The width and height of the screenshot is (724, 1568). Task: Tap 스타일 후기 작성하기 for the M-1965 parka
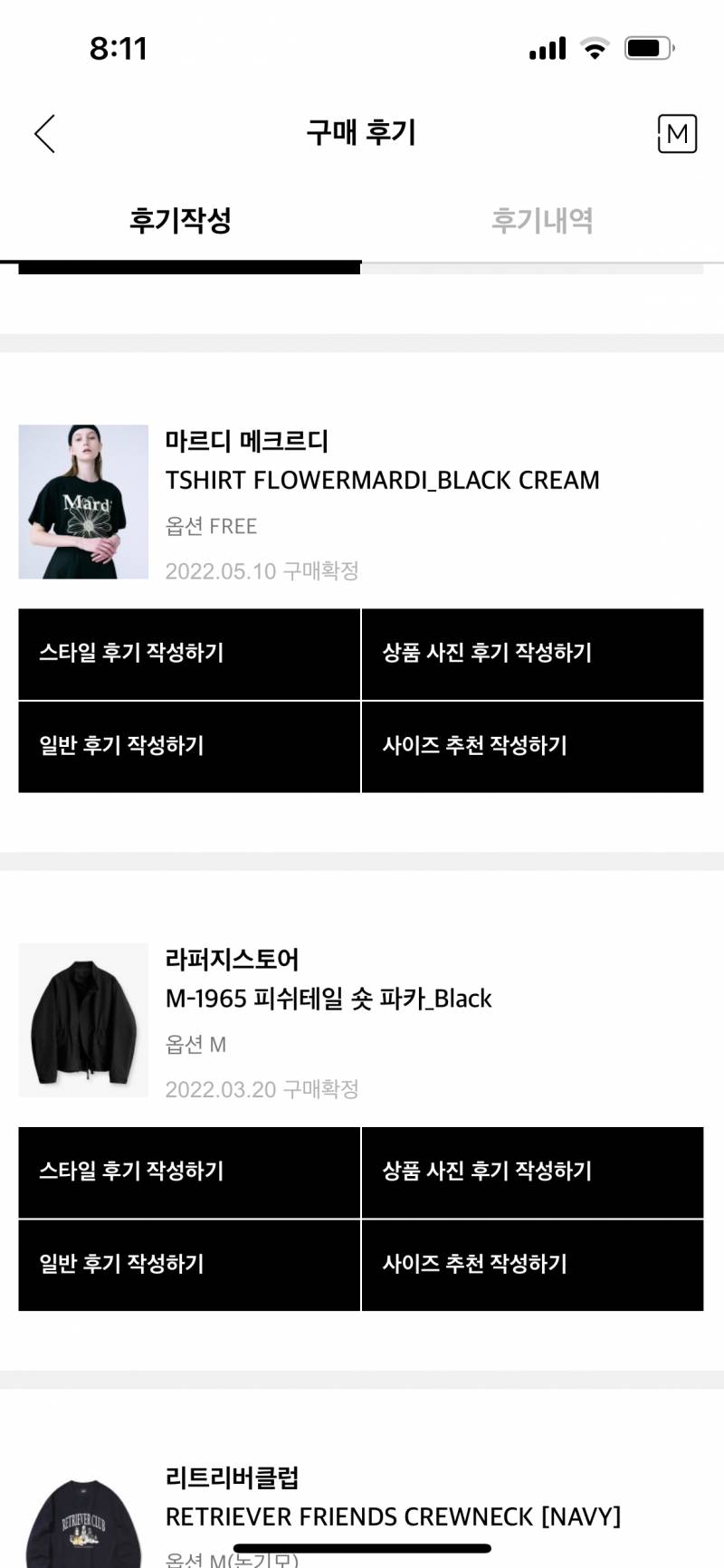(188, 1171)
